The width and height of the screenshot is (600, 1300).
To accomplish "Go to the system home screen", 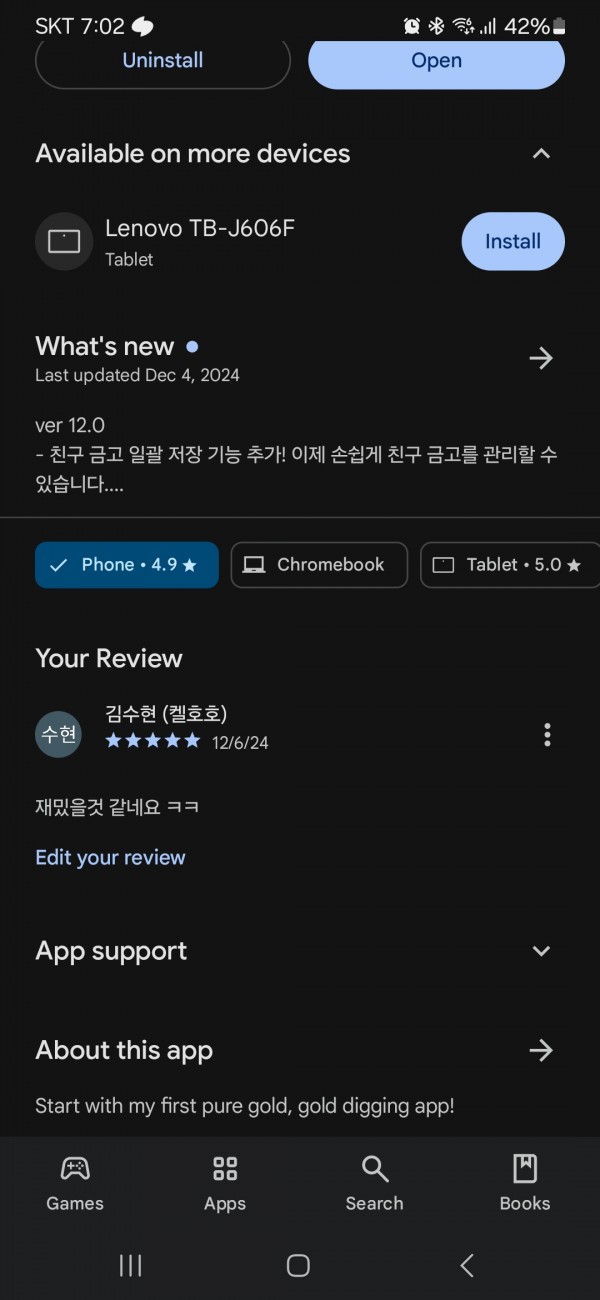I will pos(298,1265).
